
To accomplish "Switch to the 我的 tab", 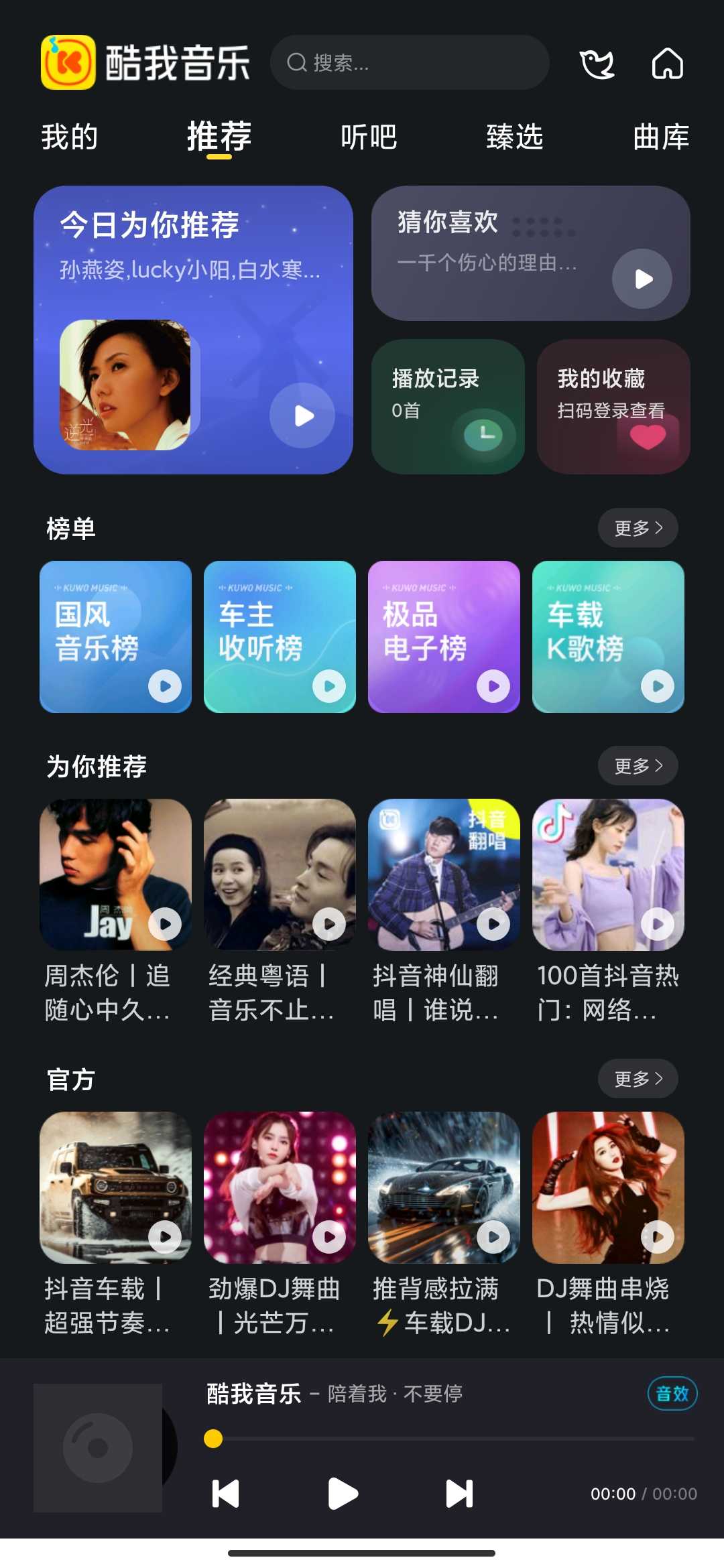I will (x=70, y=137).
